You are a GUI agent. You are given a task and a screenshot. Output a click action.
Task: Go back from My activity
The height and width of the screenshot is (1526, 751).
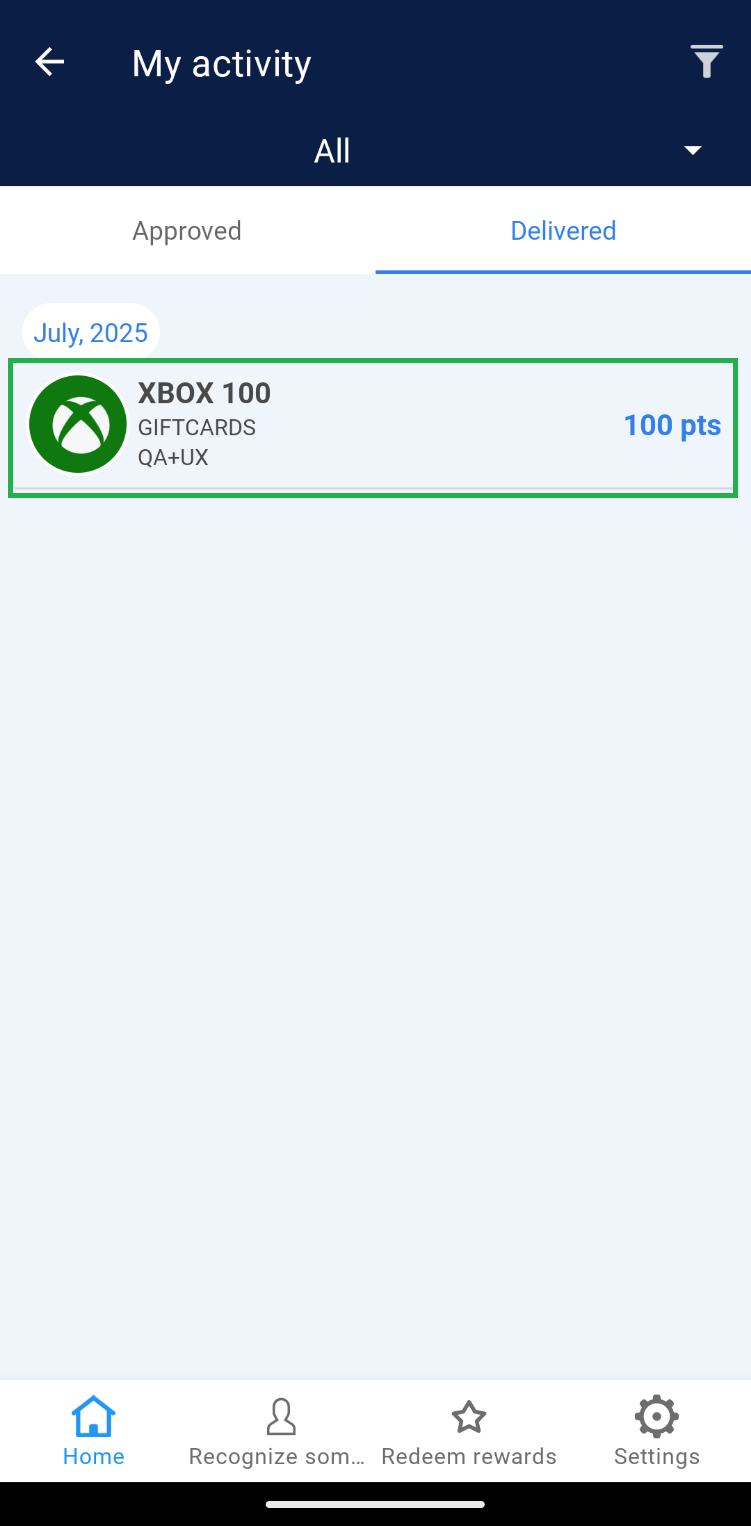[x=49, y=63]
